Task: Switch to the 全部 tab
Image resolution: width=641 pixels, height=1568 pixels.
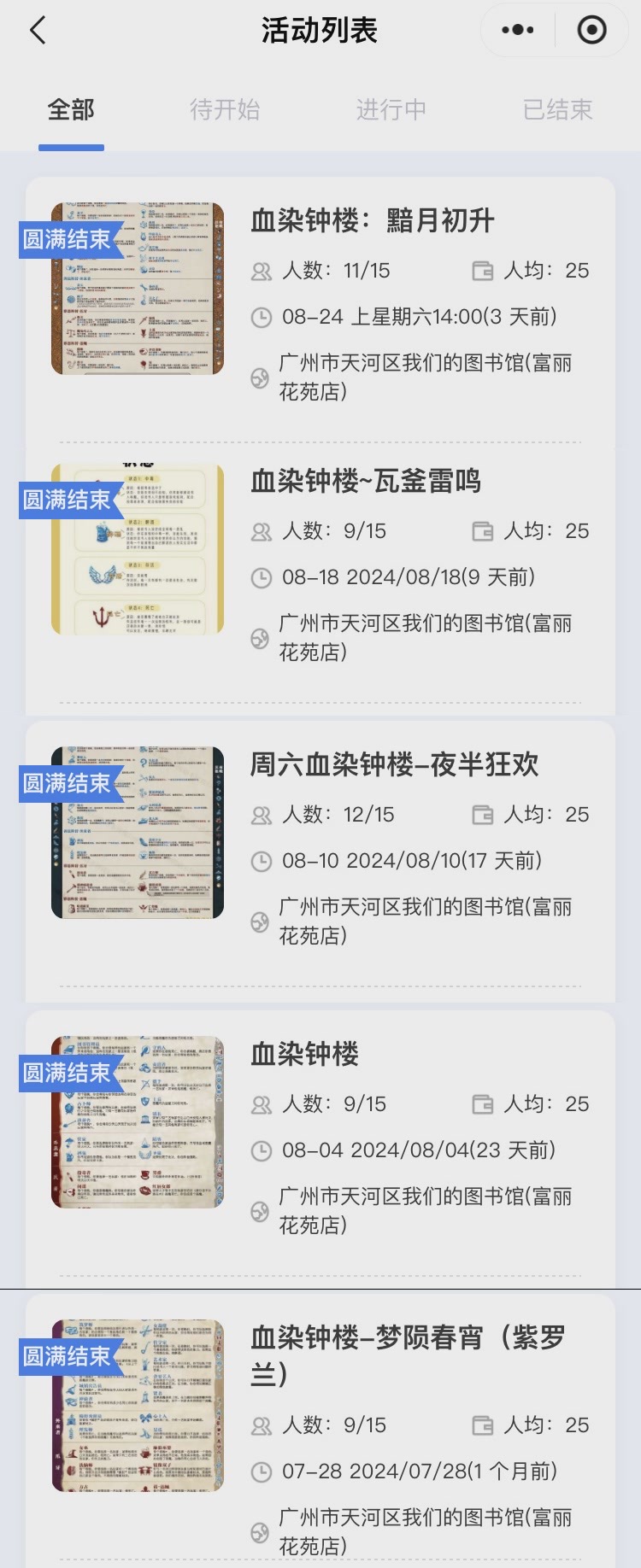Action: pos(71,110)
